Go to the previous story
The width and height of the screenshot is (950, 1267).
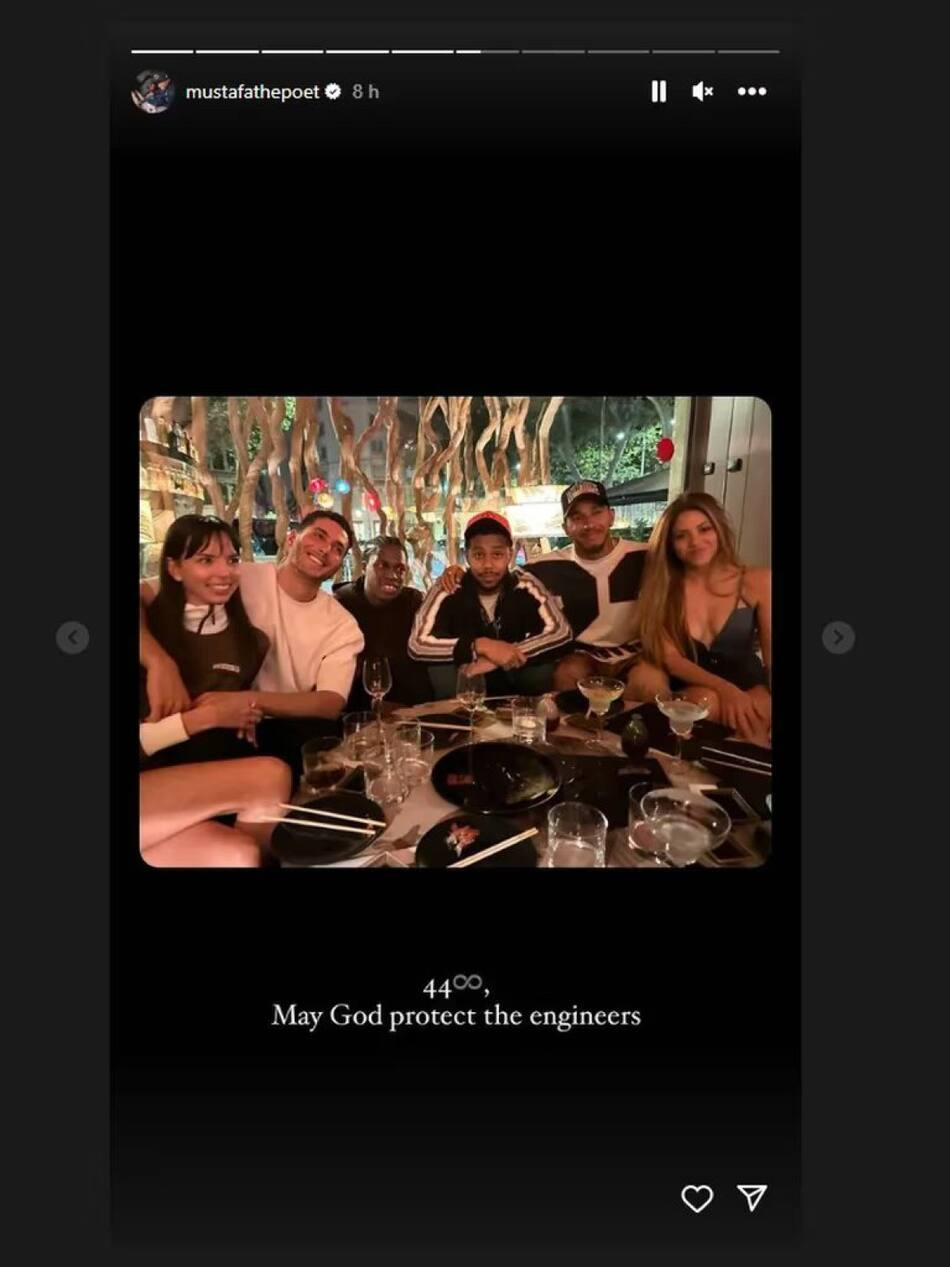(72, 637)
